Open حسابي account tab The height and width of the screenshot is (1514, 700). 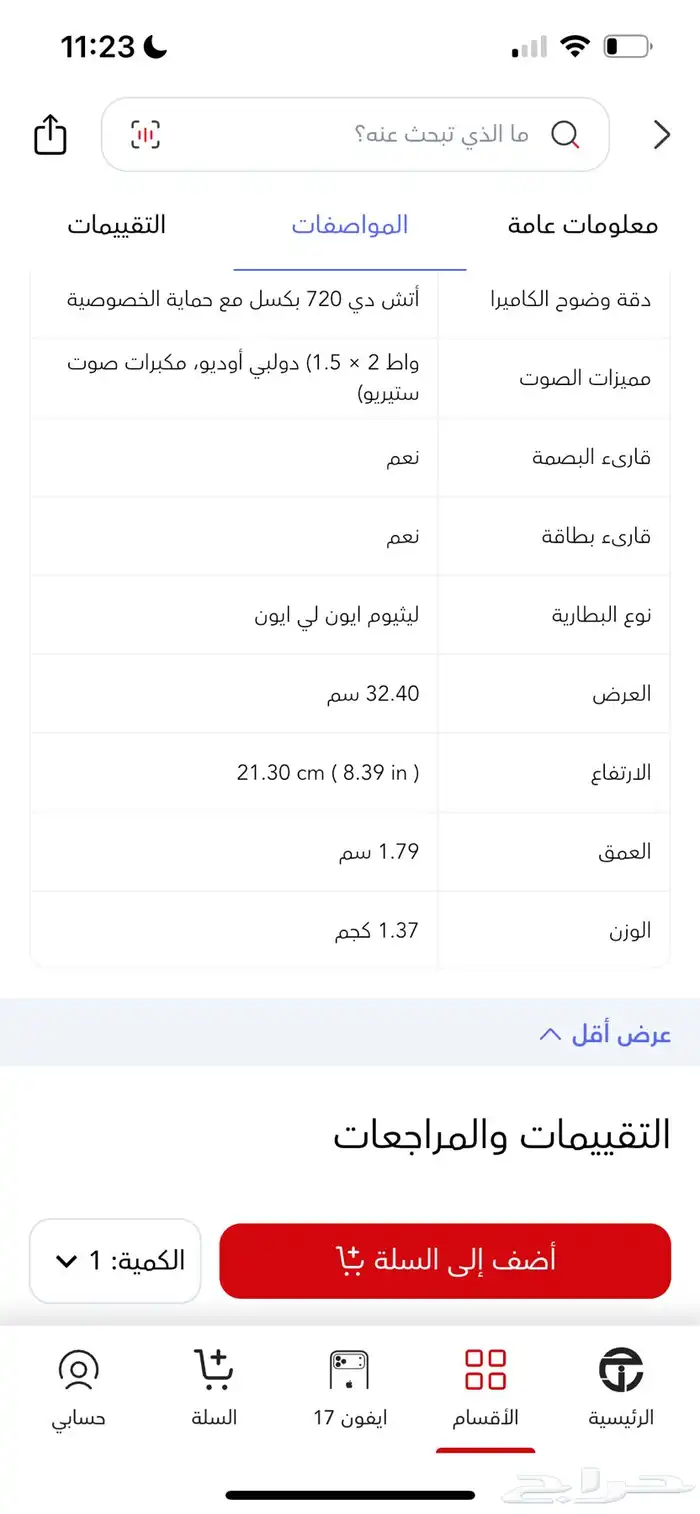(x=79, y=1388)
